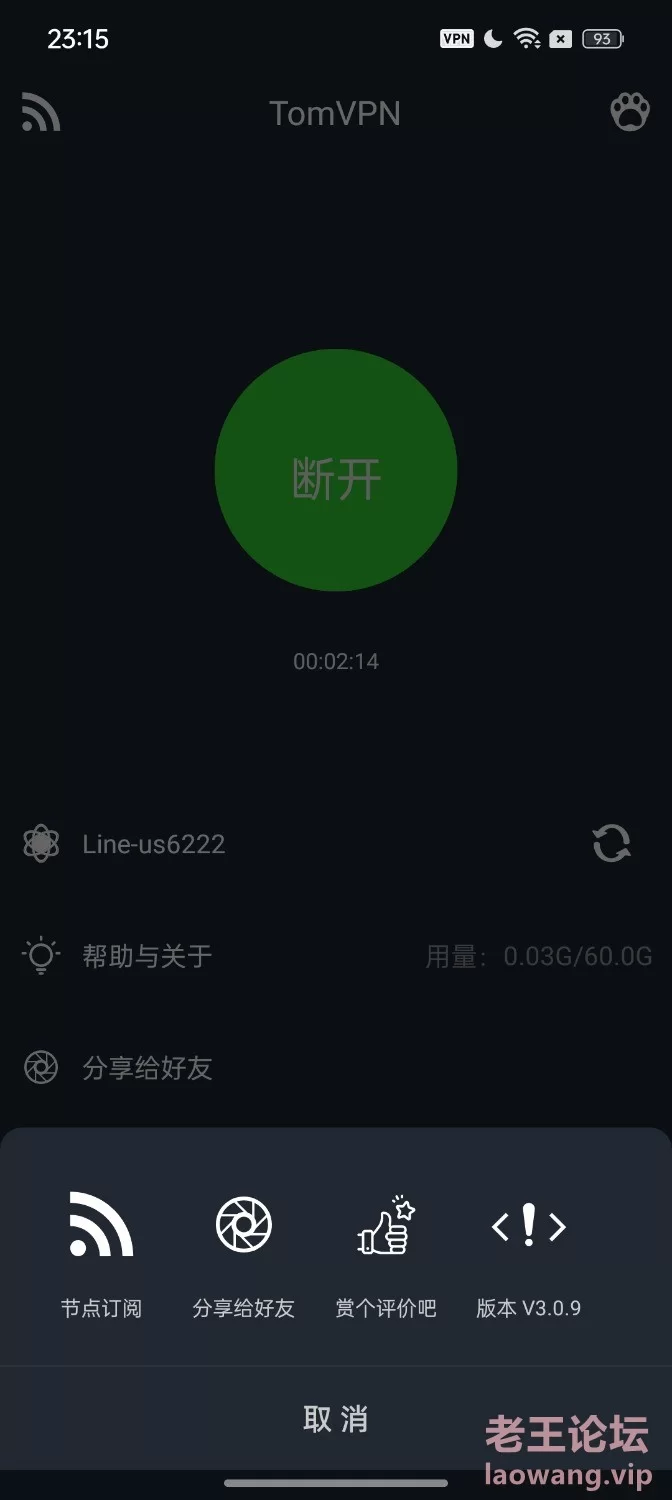Open 节点订阅 in the bottom sheet
This screenshot has height=1500, width=672.
coord(101,1252)
